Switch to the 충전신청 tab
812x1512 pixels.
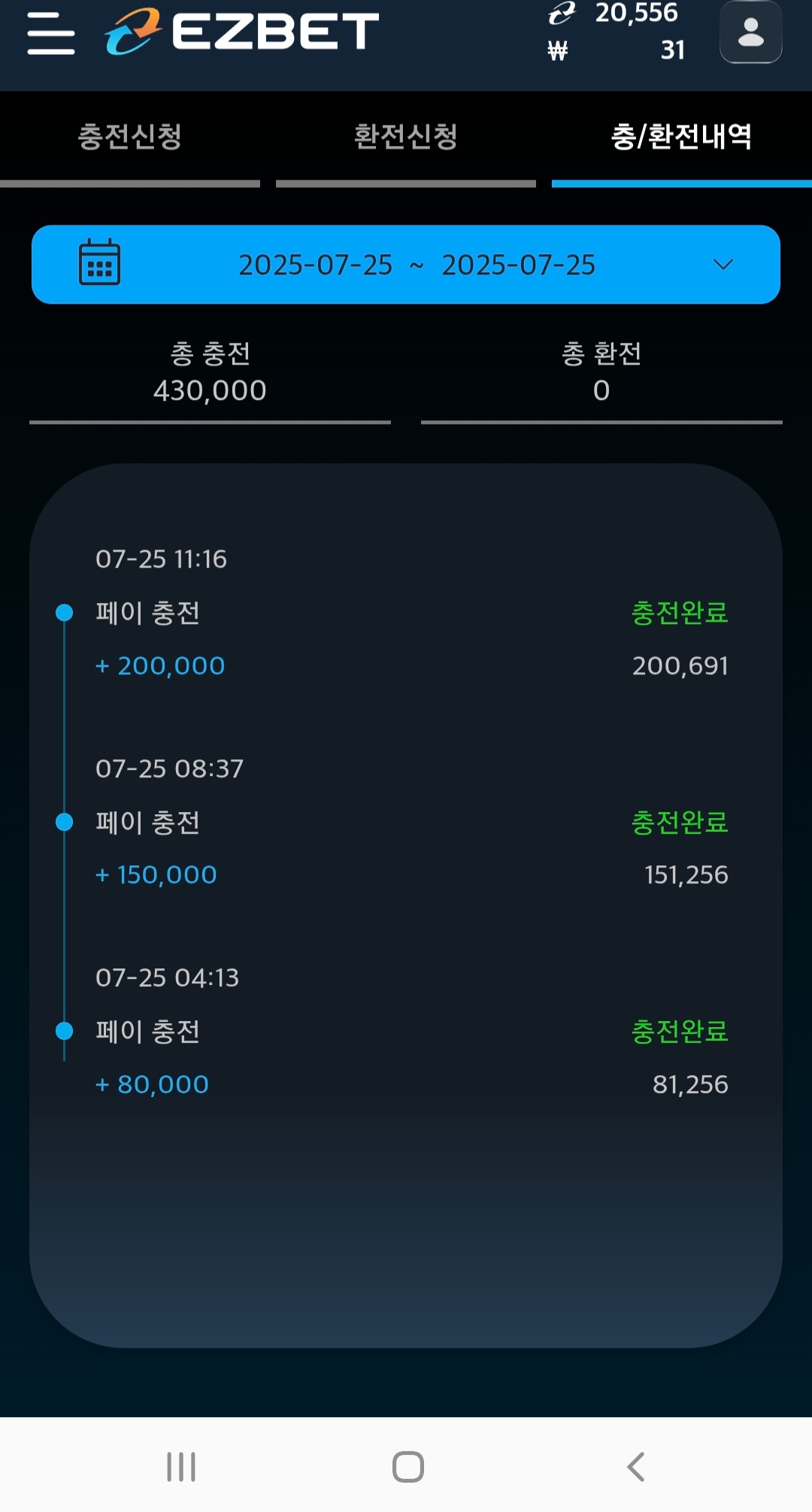(130, 138)
